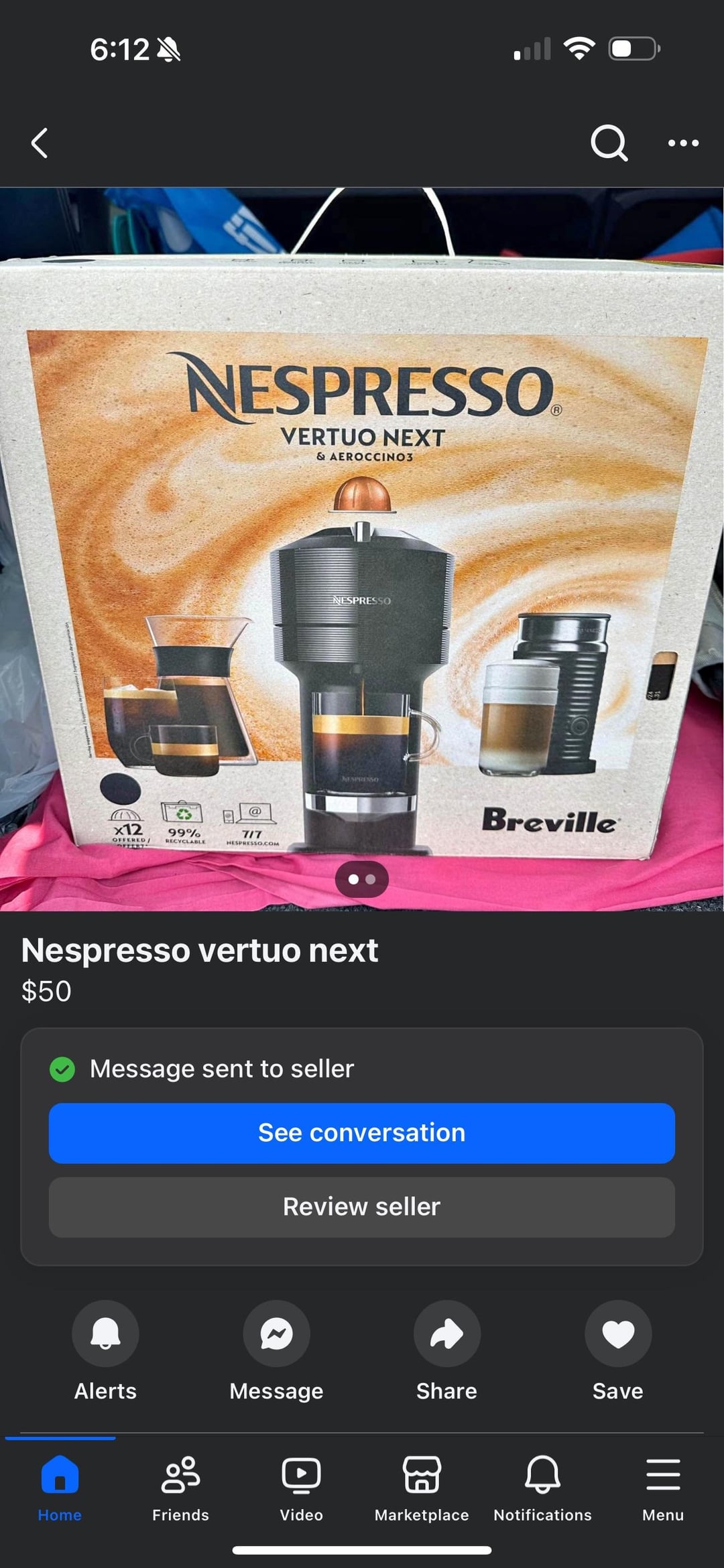Open search from the top bar

[609, 143]
